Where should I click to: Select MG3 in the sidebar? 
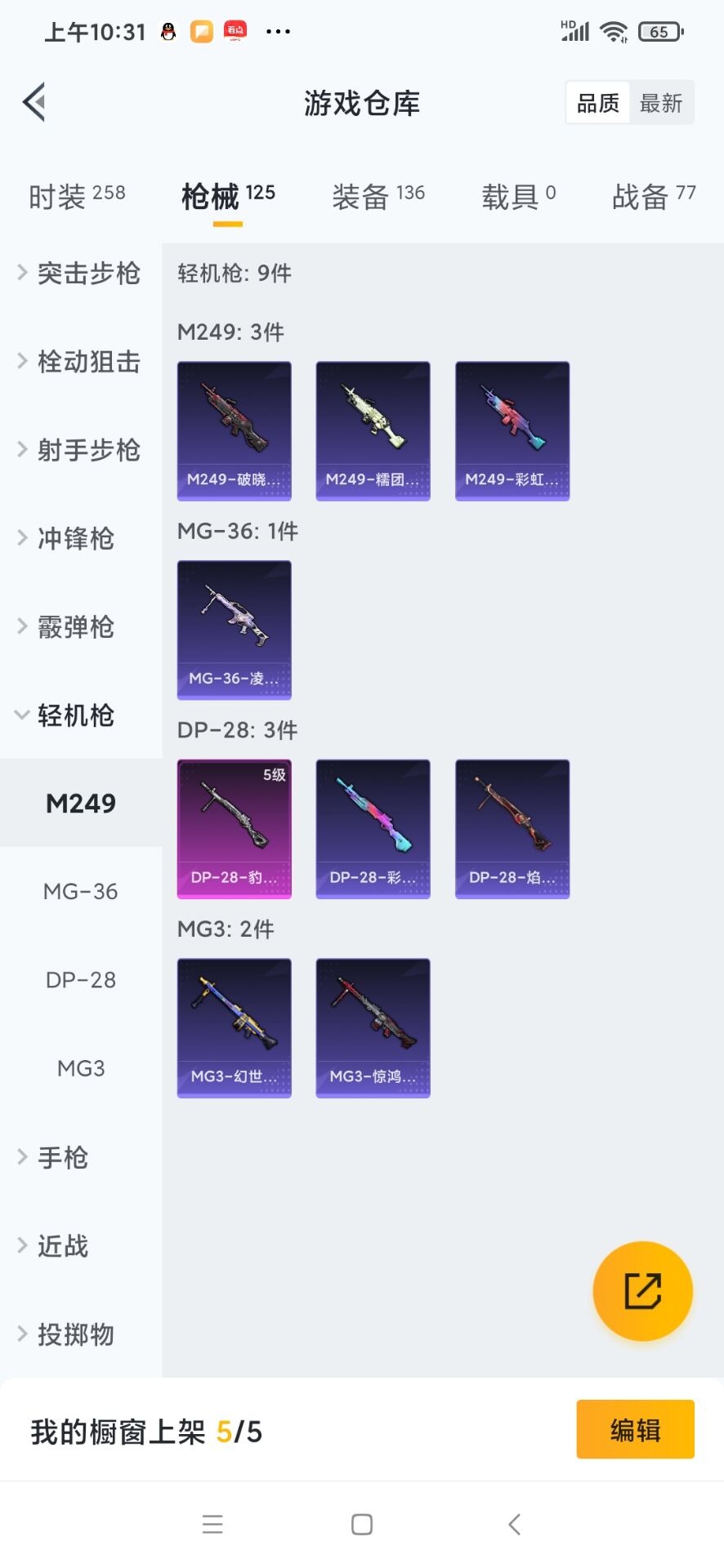pyautogui.click(x=80, y=1068)
